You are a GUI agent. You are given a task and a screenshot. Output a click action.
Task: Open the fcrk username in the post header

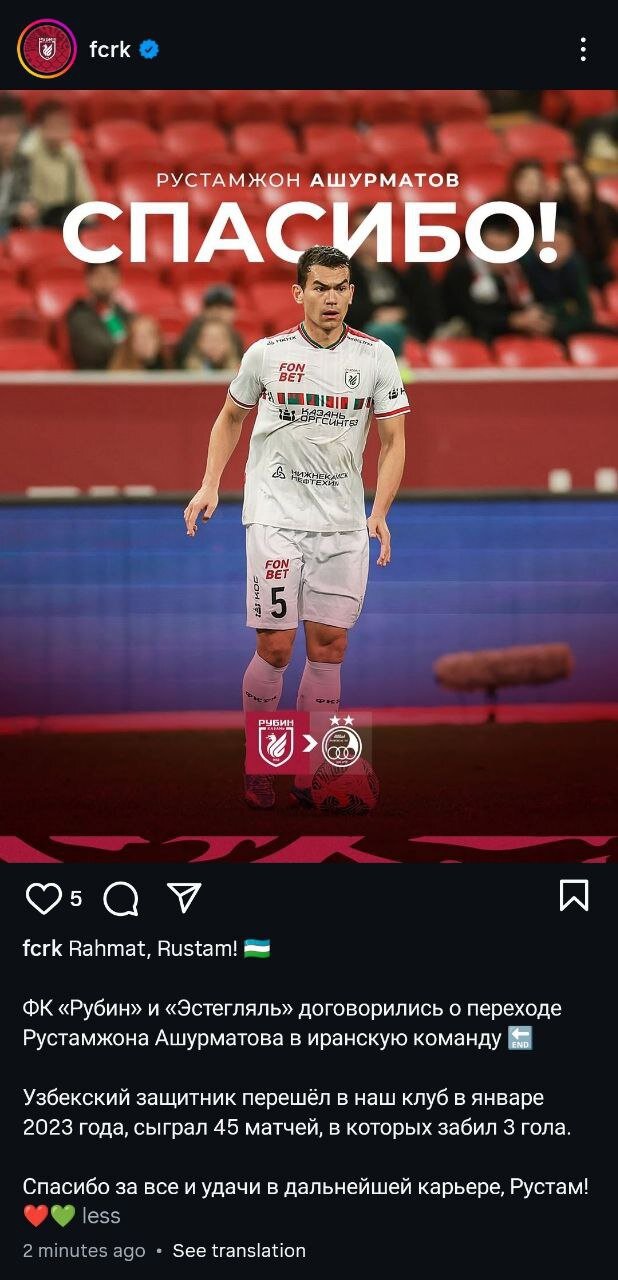(x=110, y=49)
